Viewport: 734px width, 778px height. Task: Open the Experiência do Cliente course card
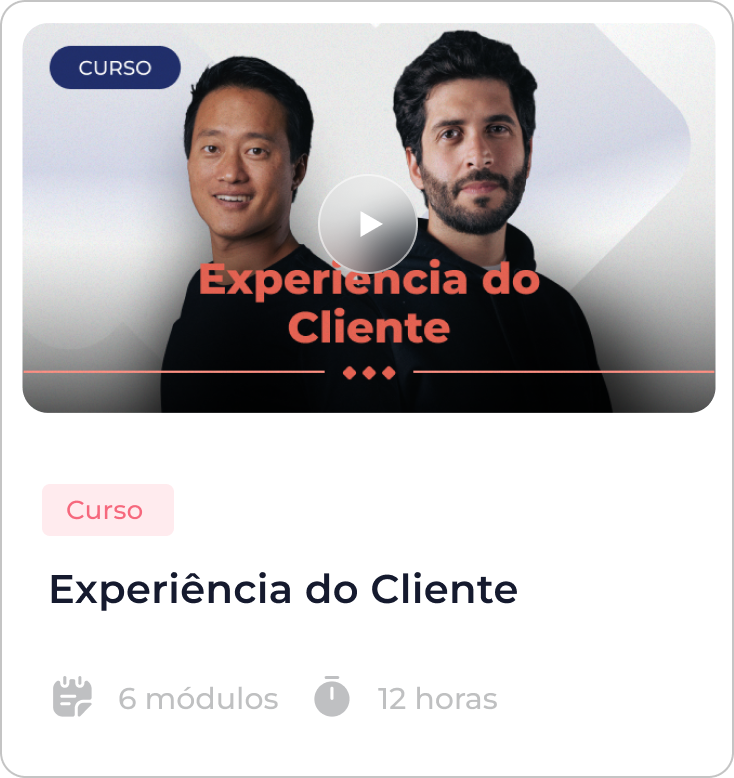283,590
